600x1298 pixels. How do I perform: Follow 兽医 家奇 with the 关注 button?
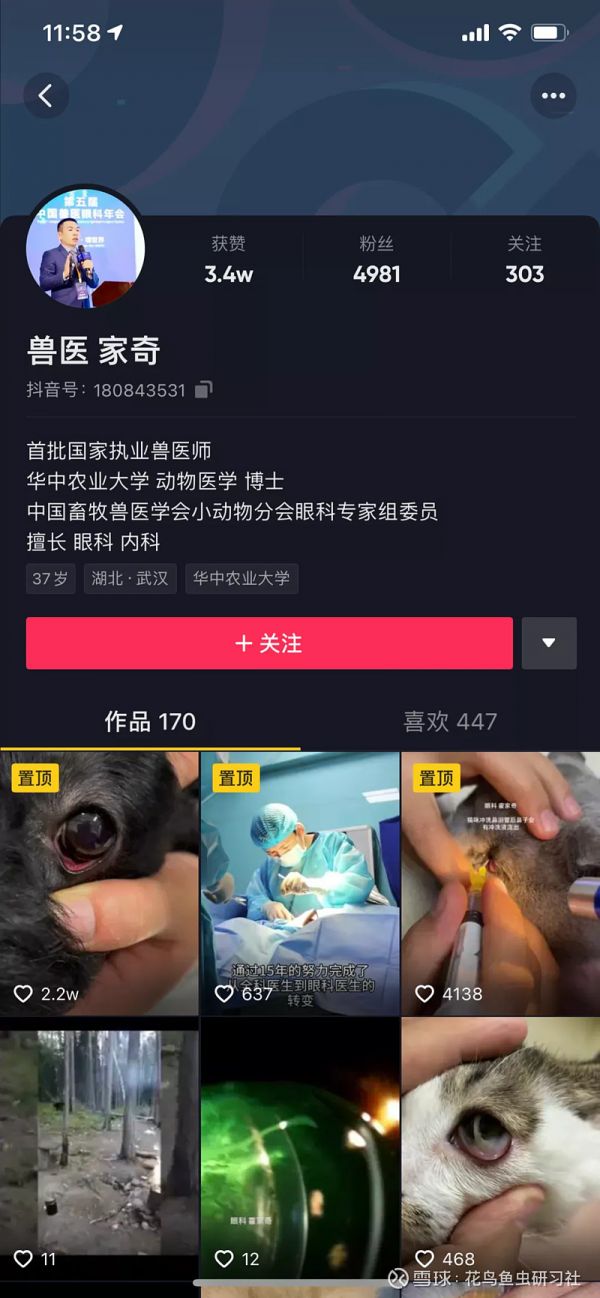(x=269, y=643)
